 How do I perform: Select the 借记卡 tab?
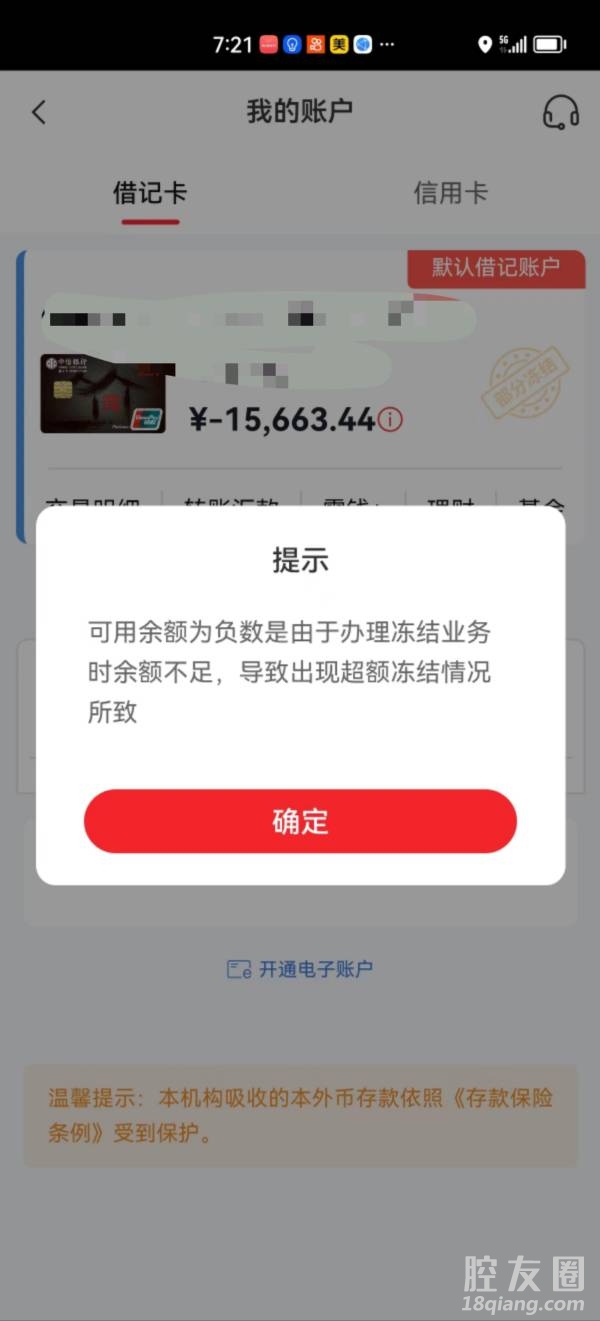[150, 193]
